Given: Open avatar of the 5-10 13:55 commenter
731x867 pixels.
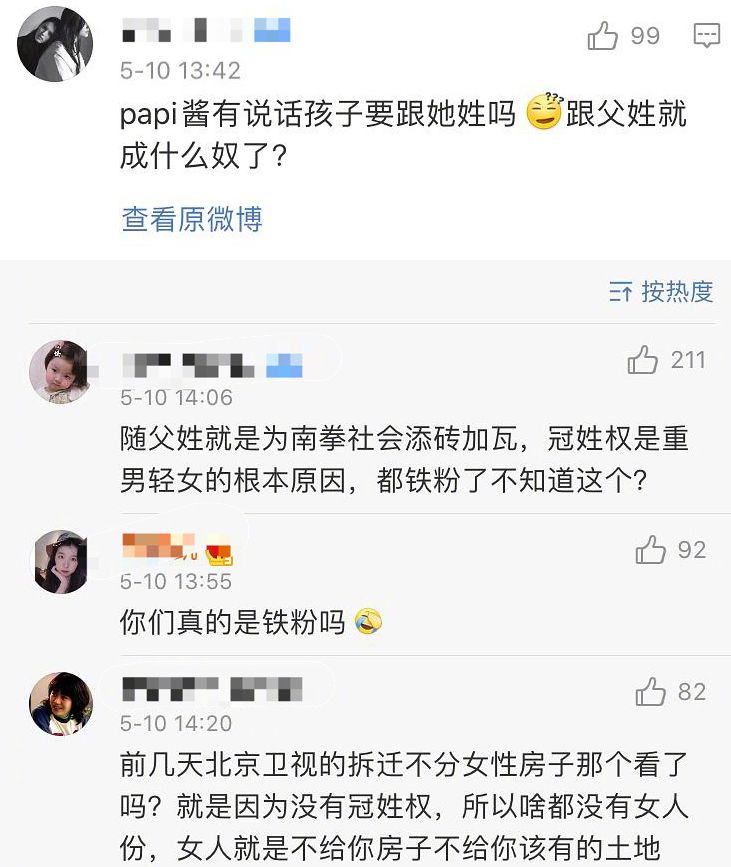Looking at the screenshot, I should [60, 561].
